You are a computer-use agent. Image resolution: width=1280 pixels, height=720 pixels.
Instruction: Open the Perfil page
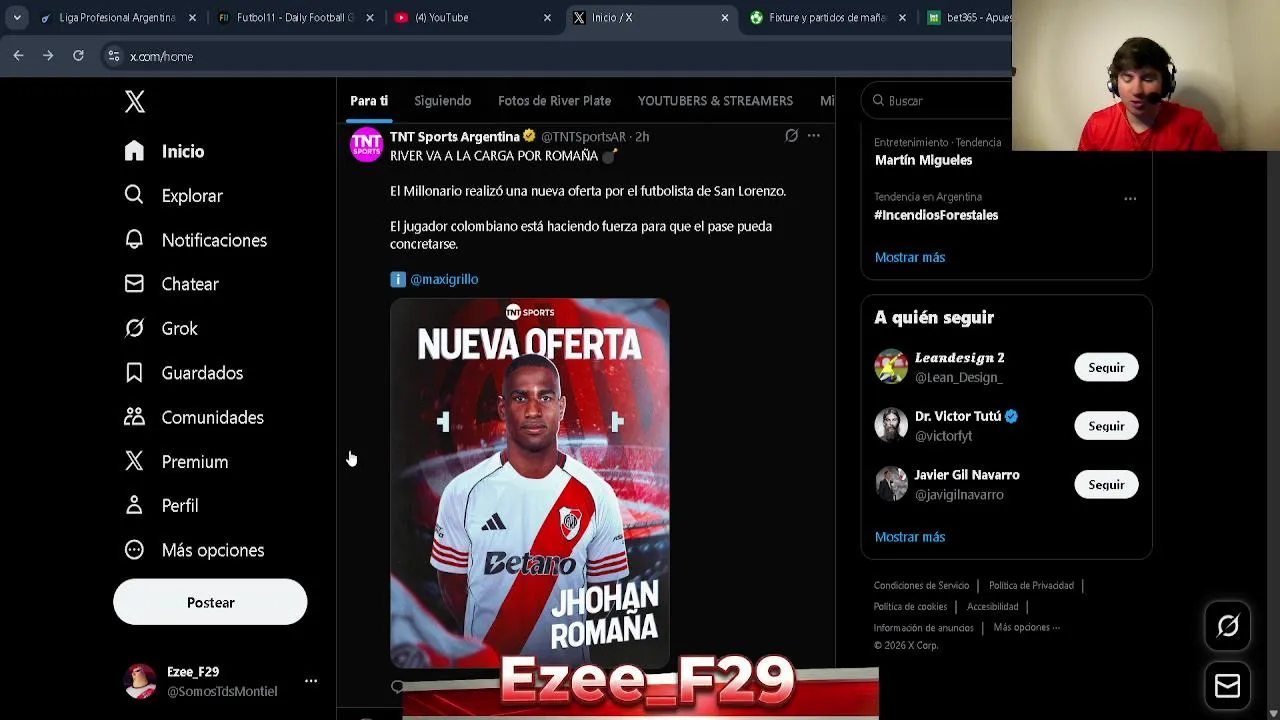179,506
